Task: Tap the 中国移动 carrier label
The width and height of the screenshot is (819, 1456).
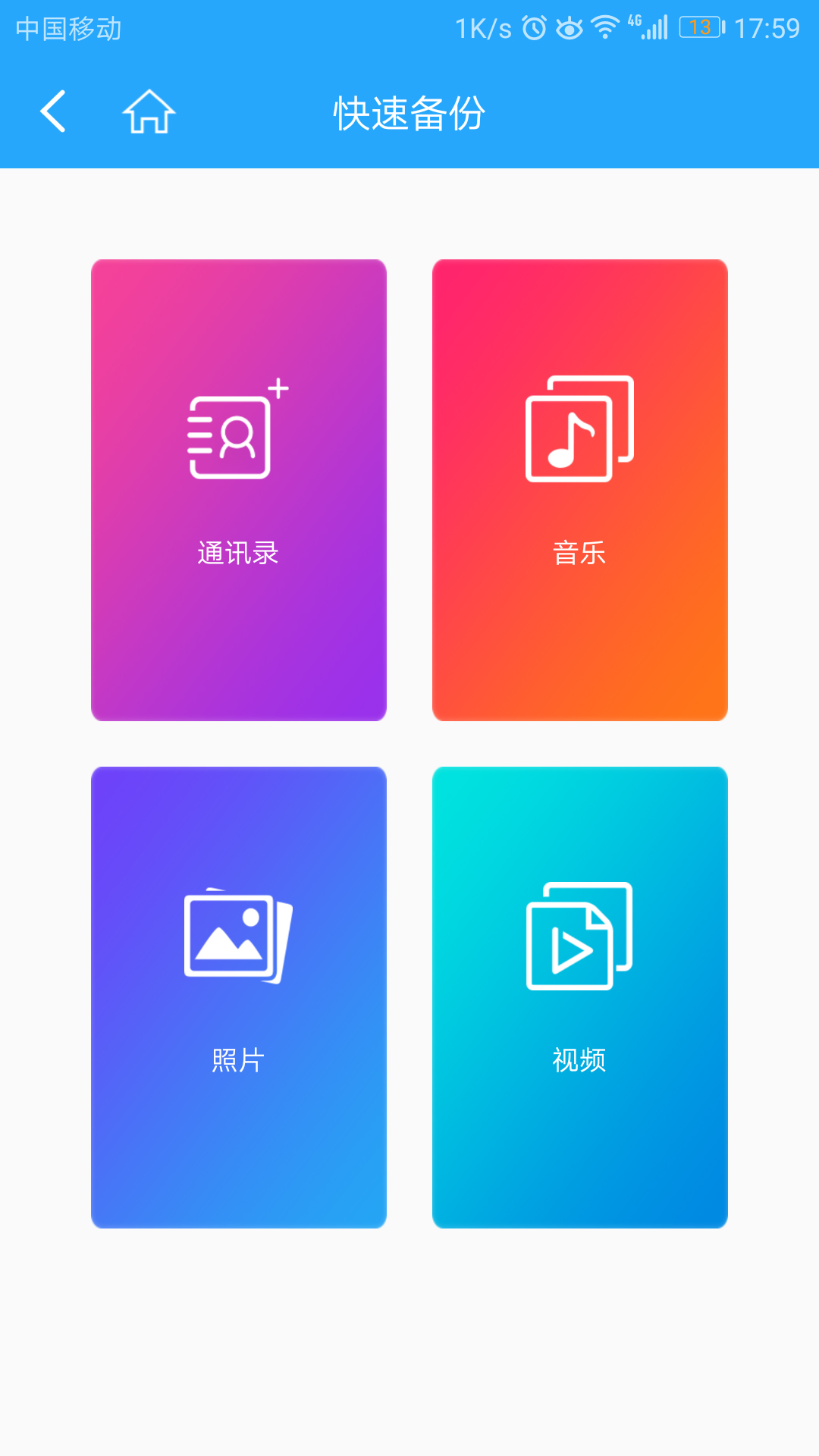Action: (68, 29)
